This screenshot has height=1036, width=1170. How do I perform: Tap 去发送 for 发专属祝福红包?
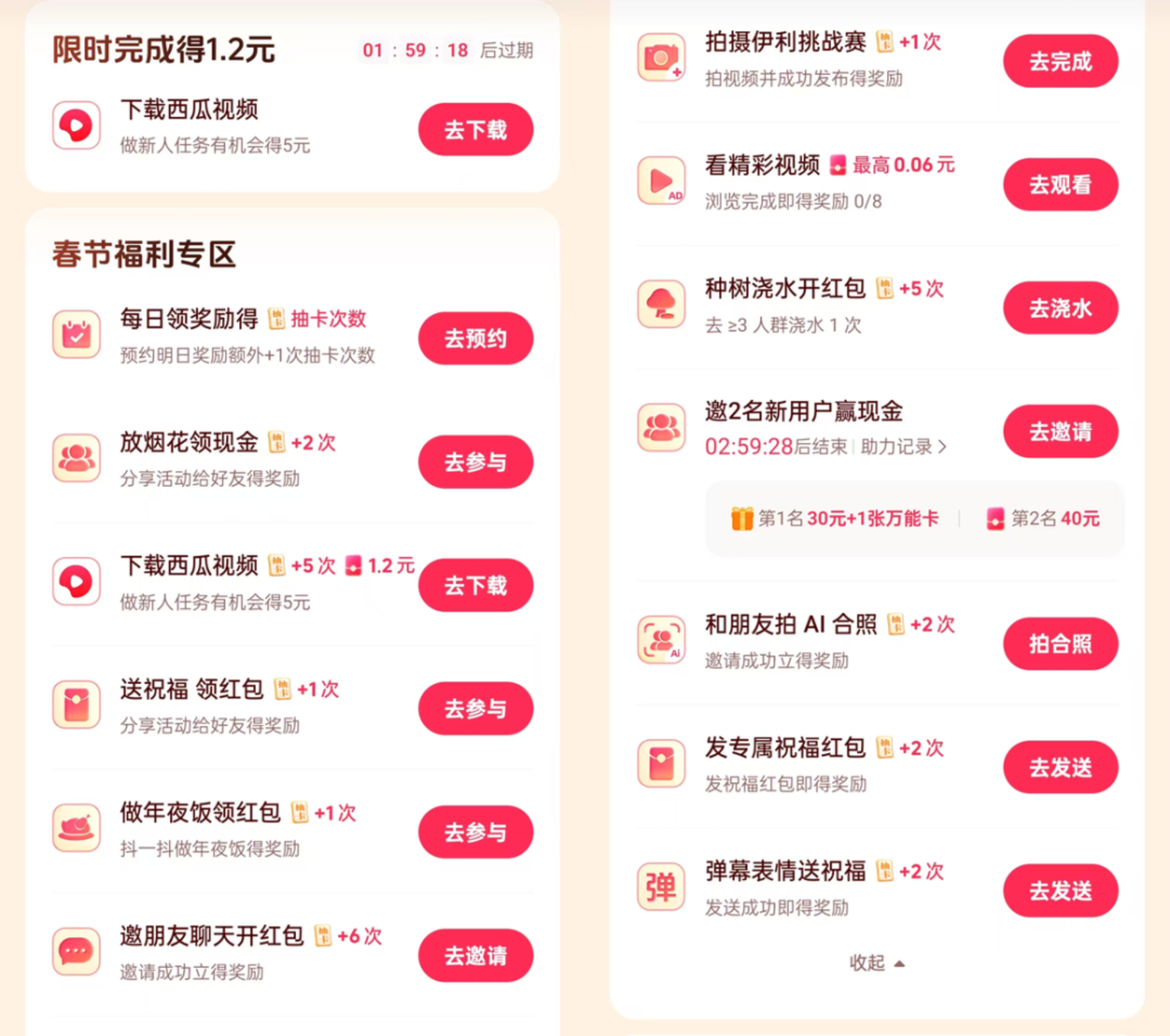coord(1060,767)
